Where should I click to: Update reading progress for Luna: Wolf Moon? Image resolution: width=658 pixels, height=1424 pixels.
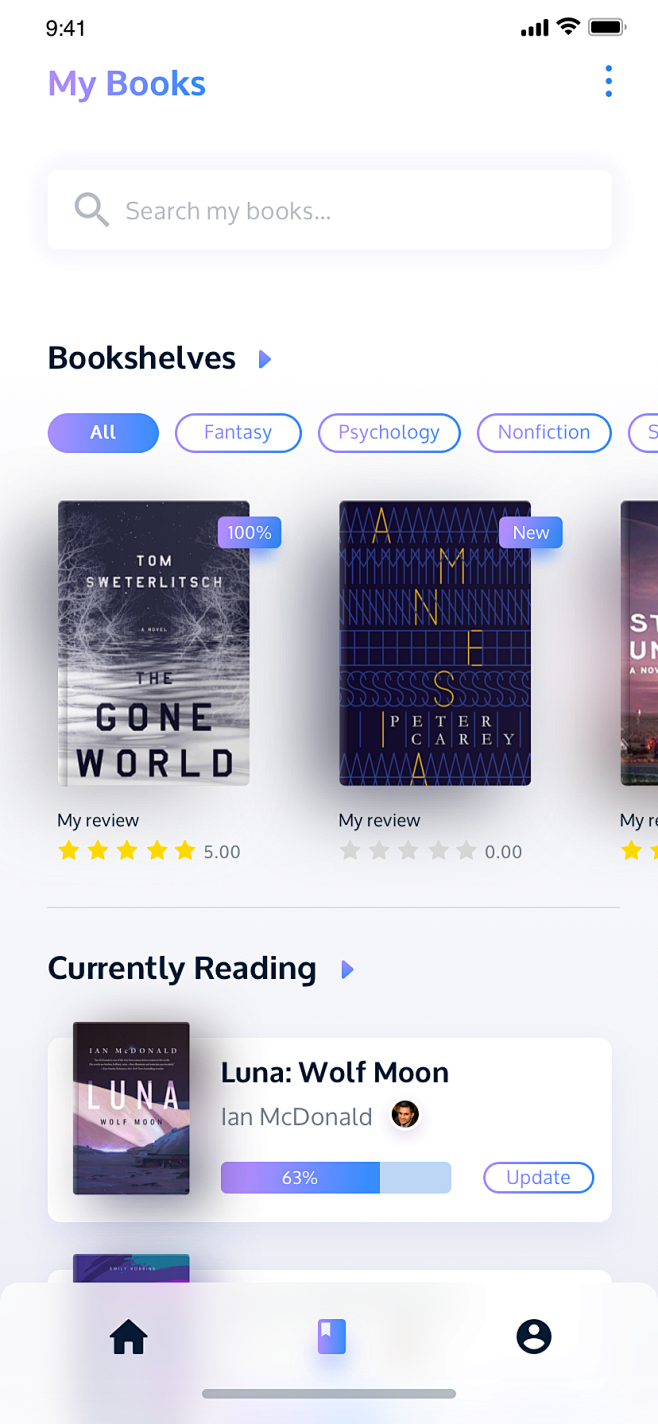pyautogui.click(x=538, y=1178)
